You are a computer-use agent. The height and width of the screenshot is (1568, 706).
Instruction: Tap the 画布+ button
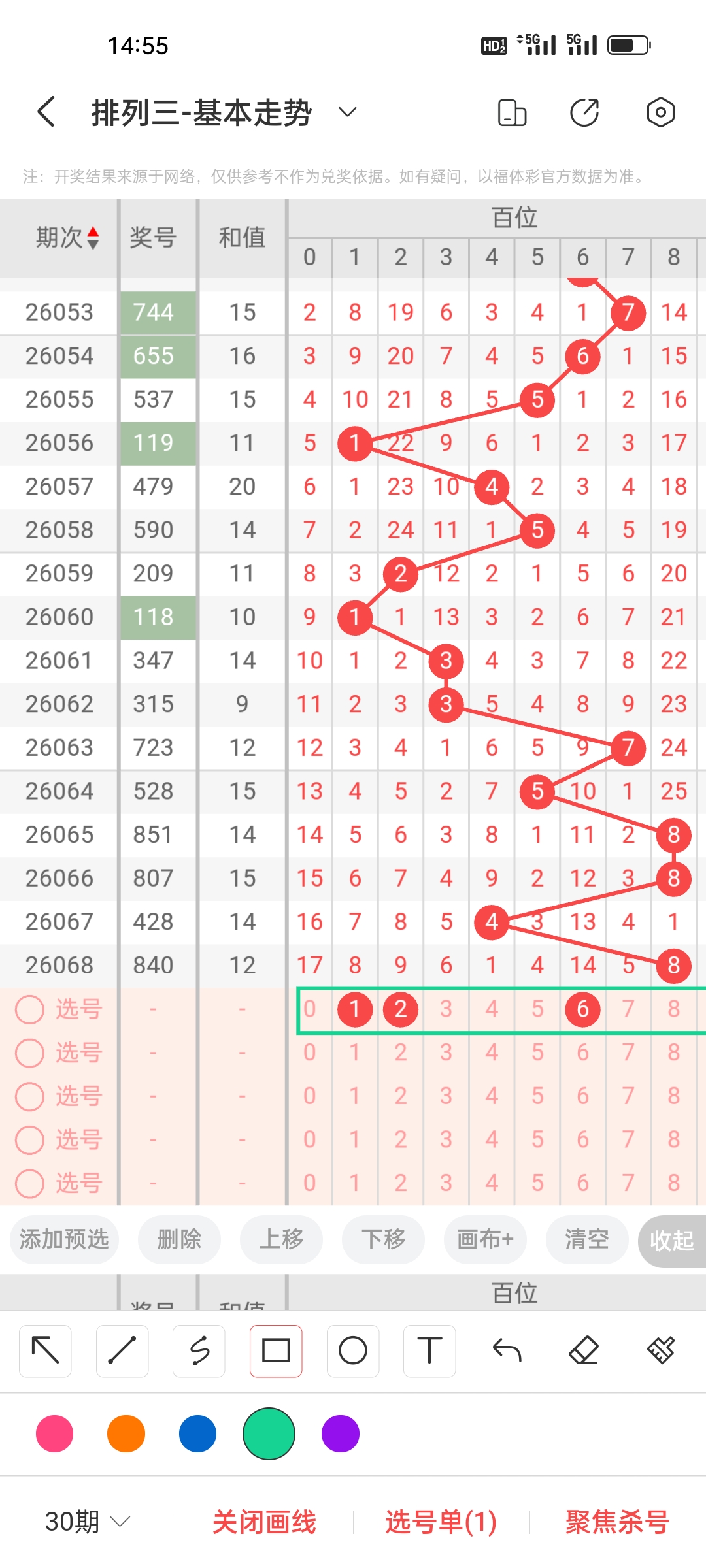click(485, 1239)
